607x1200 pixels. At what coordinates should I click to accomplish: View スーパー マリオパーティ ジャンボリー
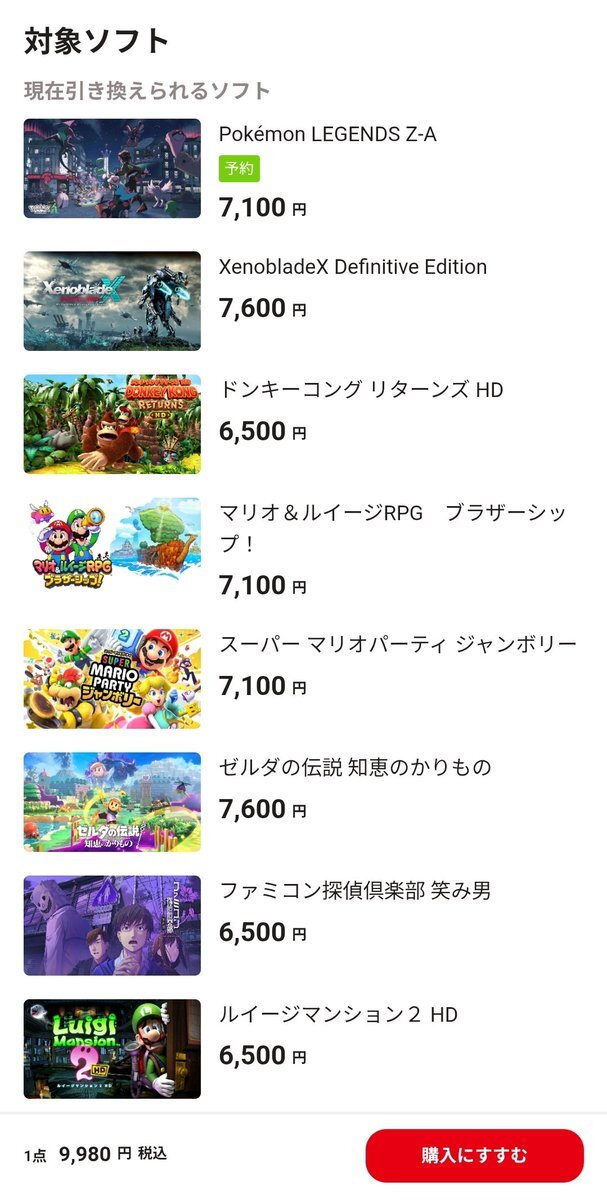[397, 645]
